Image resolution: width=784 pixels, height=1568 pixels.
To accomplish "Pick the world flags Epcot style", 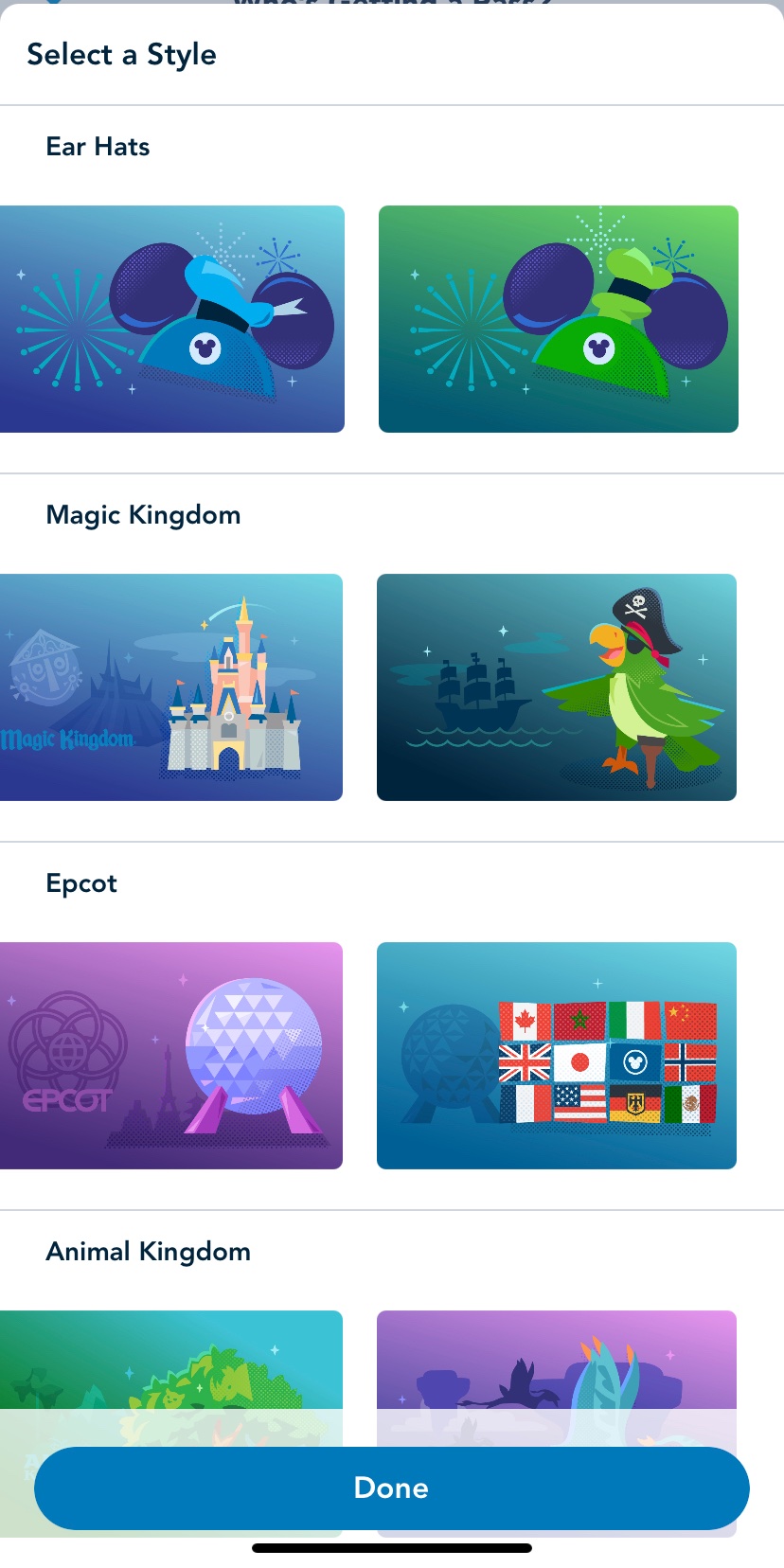I will pyautogui.click(x=556, y=1056).
